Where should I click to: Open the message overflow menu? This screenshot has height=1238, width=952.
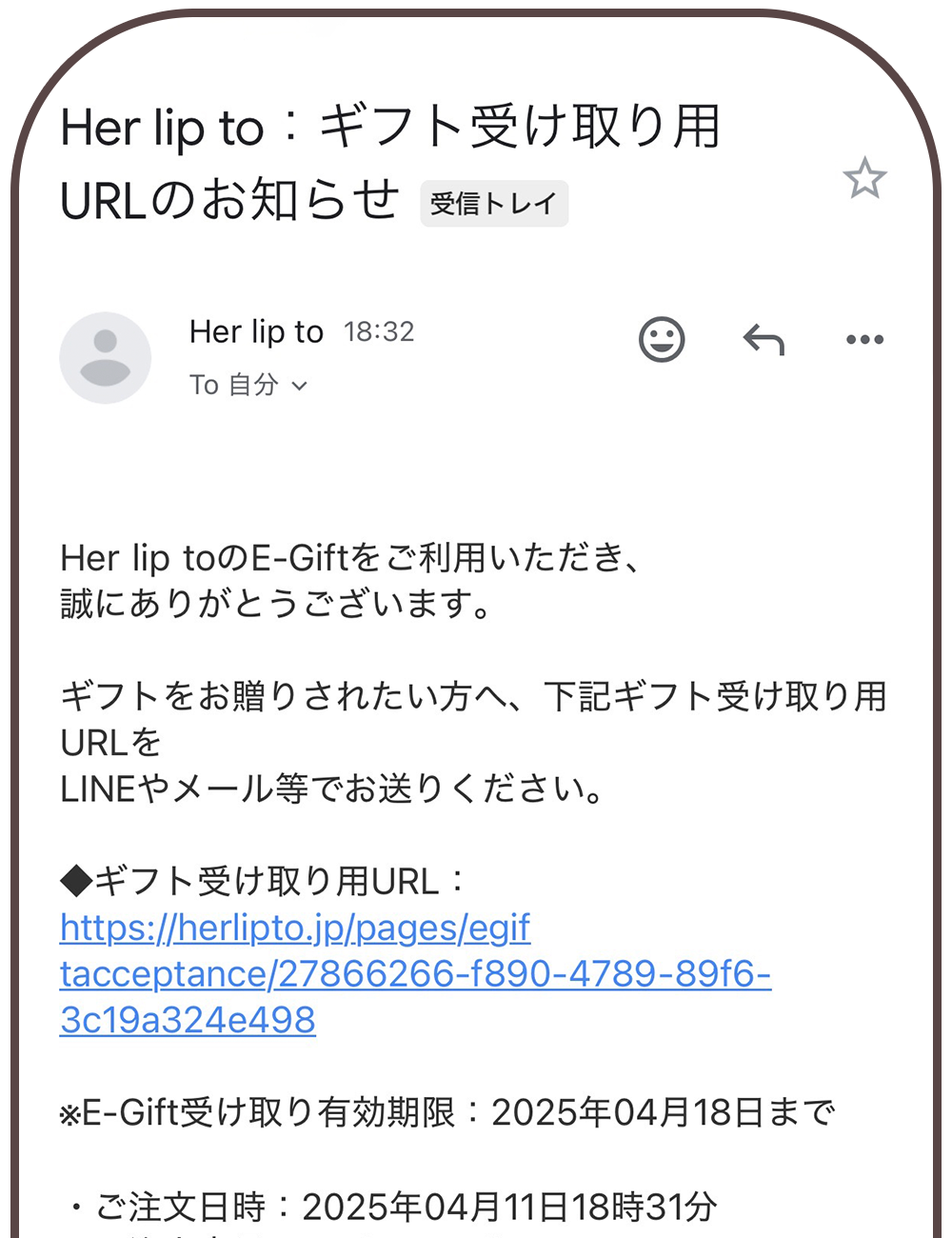(864, 339)
